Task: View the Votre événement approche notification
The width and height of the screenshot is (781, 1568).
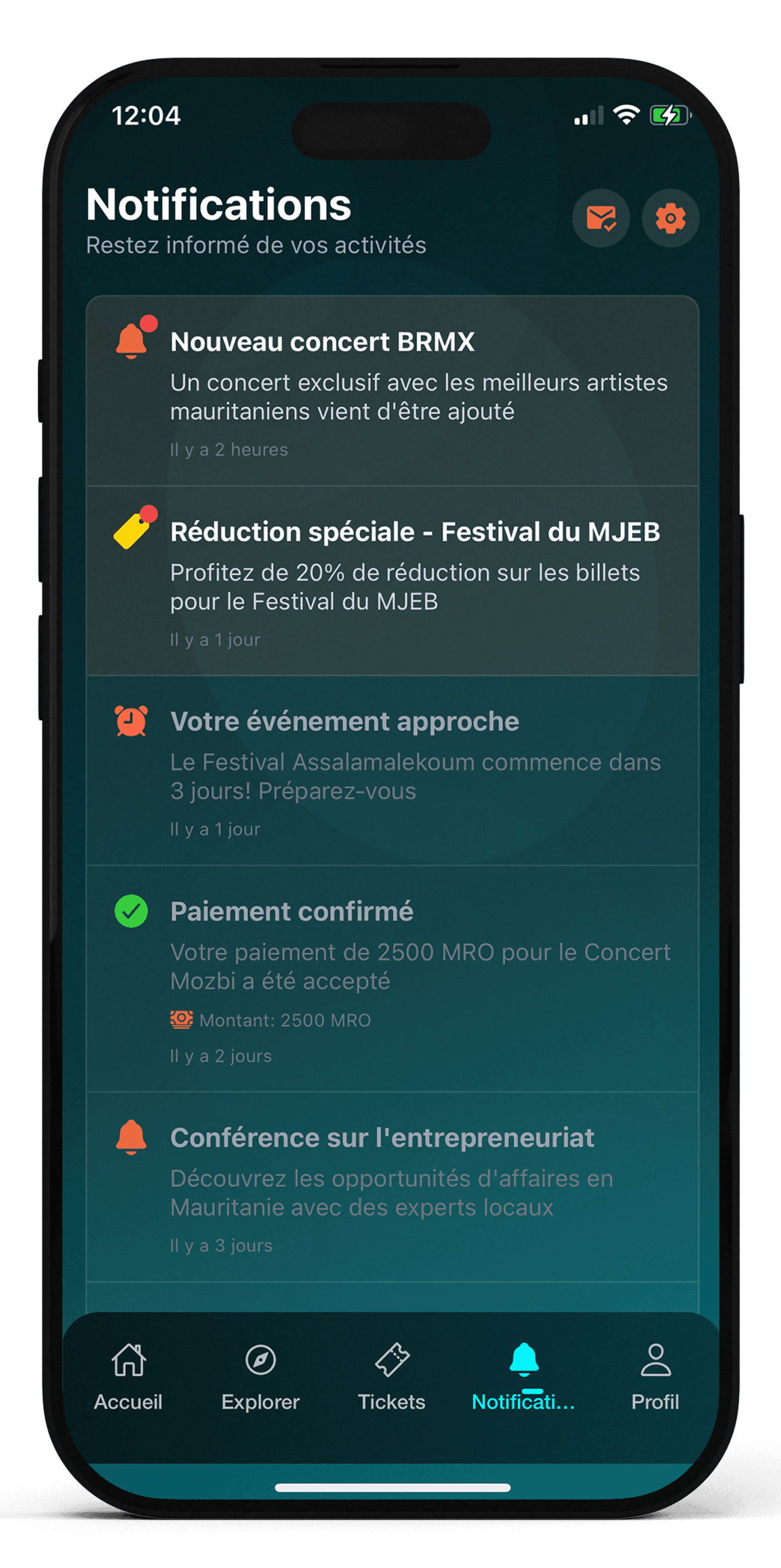Action: (392, 771)
